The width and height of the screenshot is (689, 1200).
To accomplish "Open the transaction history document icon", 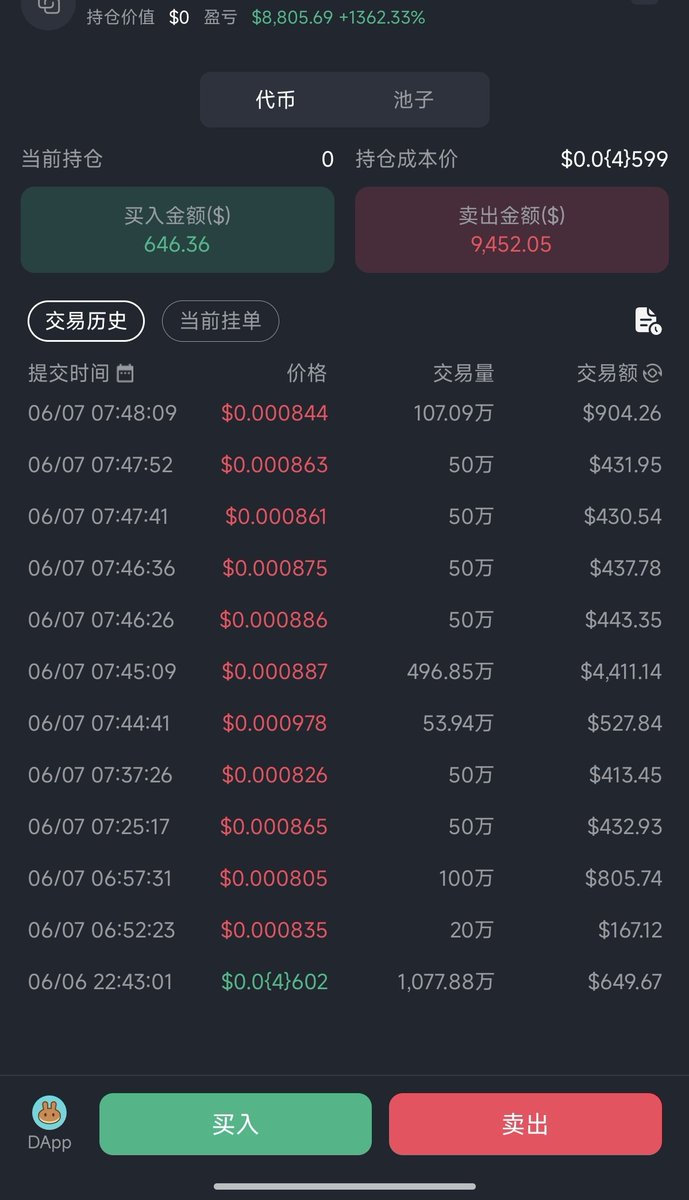I will tap(647, 321).
